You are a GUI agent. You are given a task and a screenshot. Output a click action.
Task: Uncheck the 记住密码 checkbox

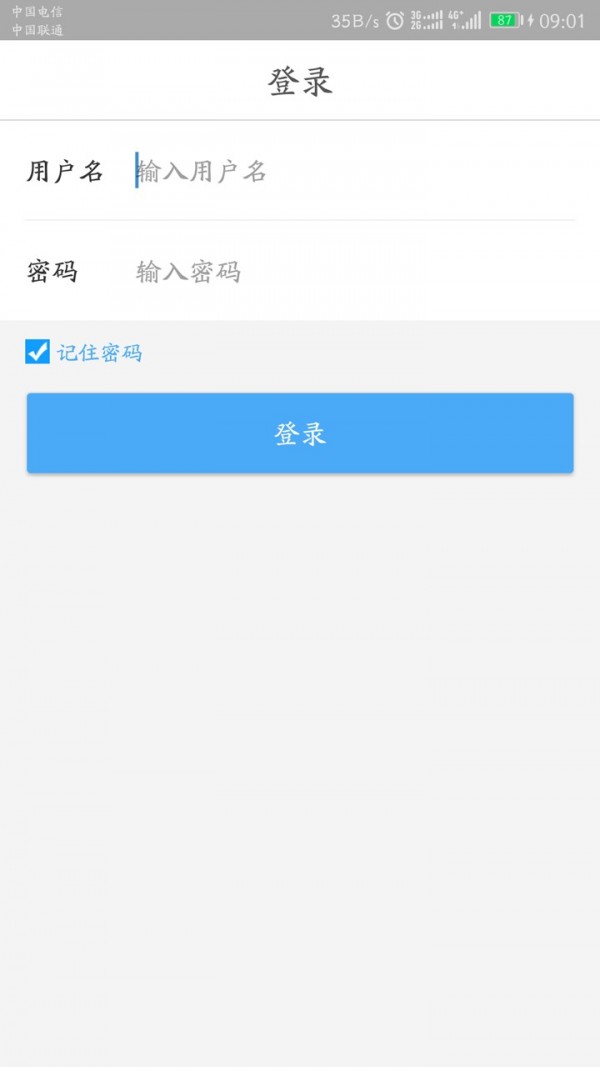38,352
